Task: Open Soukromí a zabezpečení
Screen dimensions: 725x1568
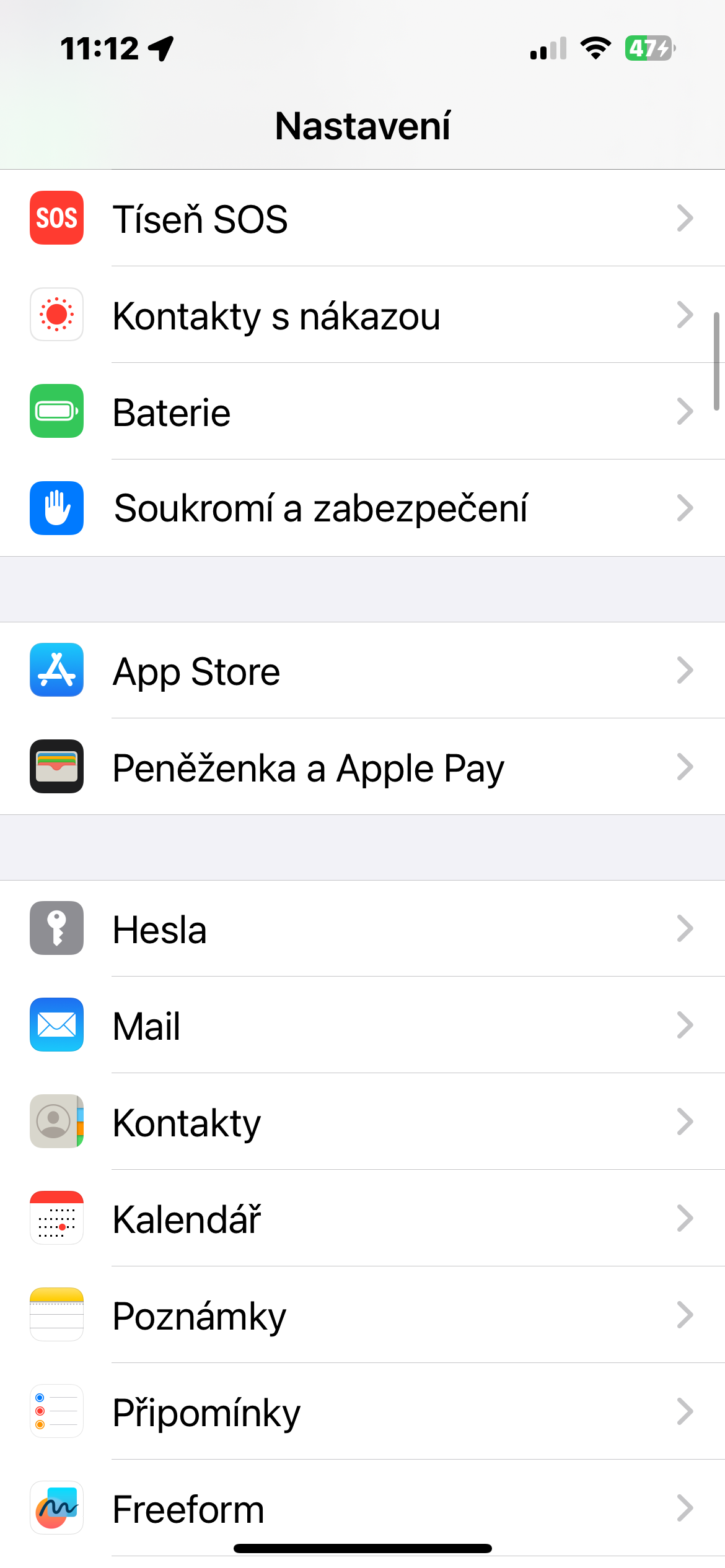Action: (x=362, y=508)
